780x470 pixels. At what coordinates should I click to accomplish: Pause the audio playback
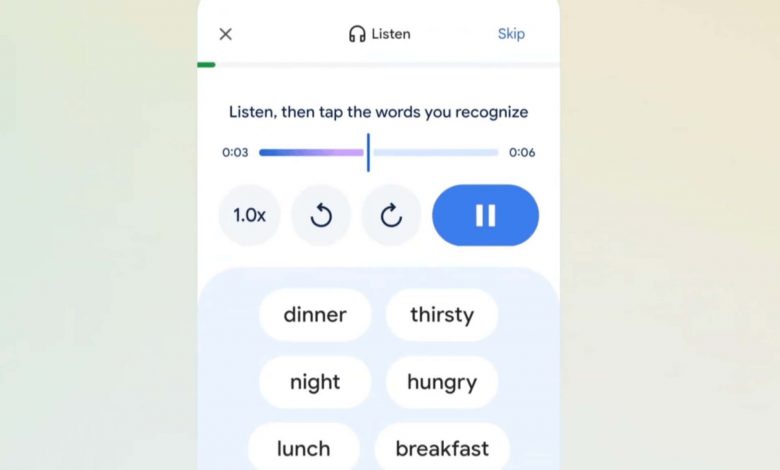click(x=485, y=215)
